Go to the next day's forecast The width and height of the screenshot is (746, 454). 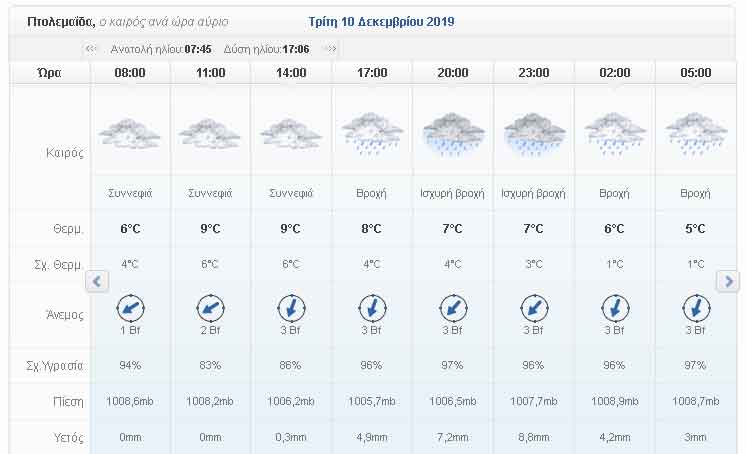[331, 48]
